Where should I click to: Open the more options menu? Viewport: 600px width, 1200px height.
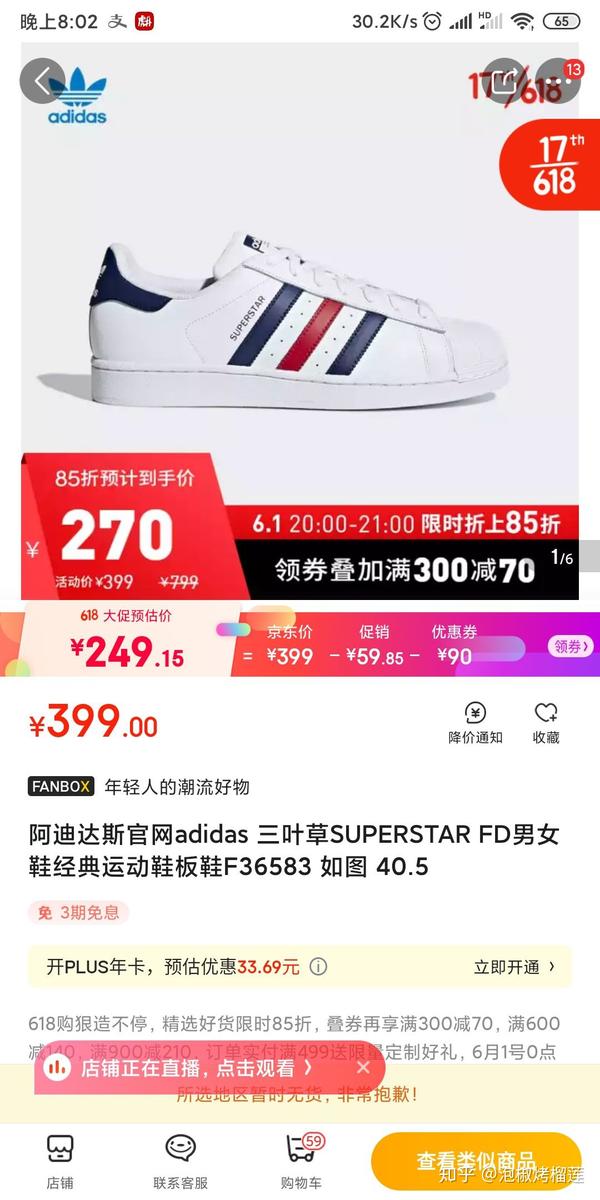[x=557, y=82]
